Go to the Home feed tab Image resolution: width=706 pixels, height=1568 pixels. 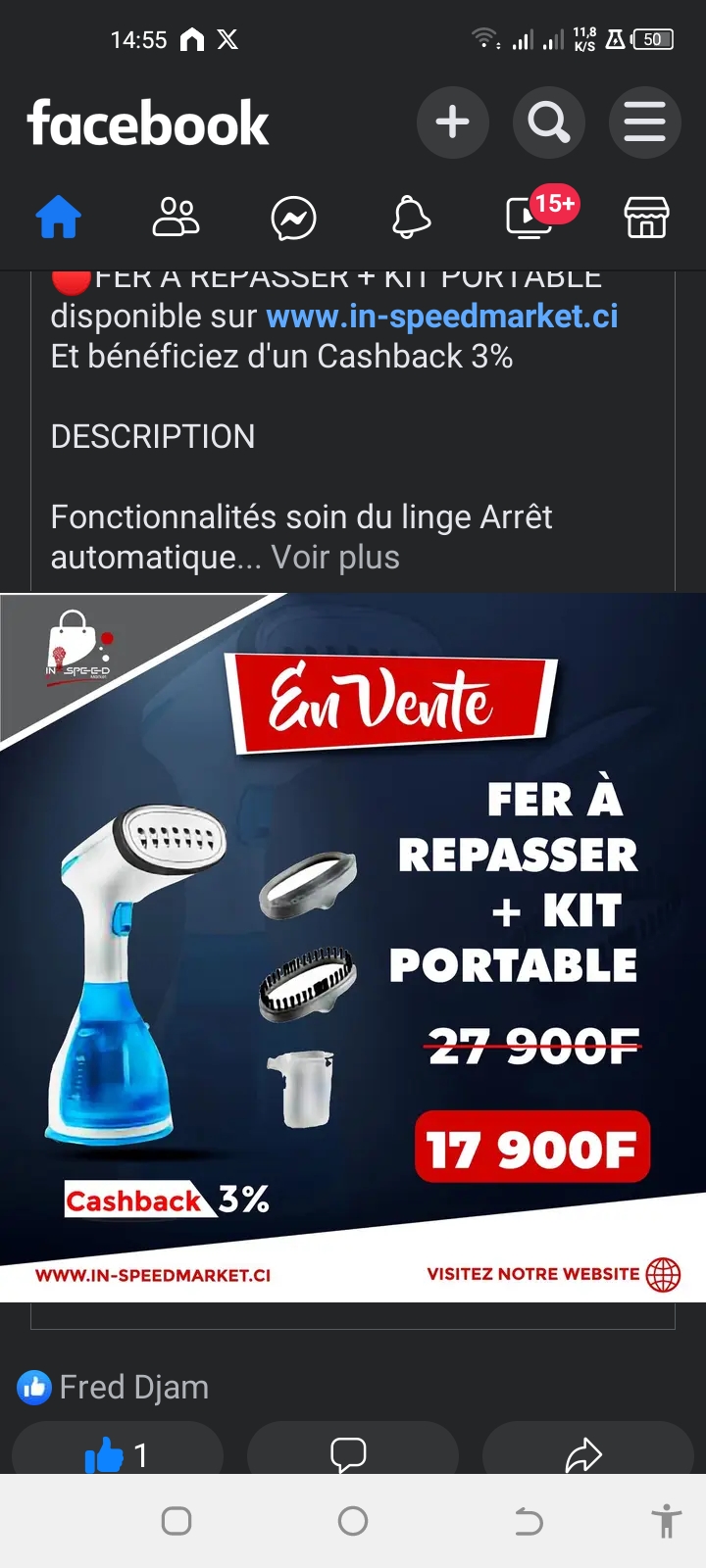tap(59, 217)
